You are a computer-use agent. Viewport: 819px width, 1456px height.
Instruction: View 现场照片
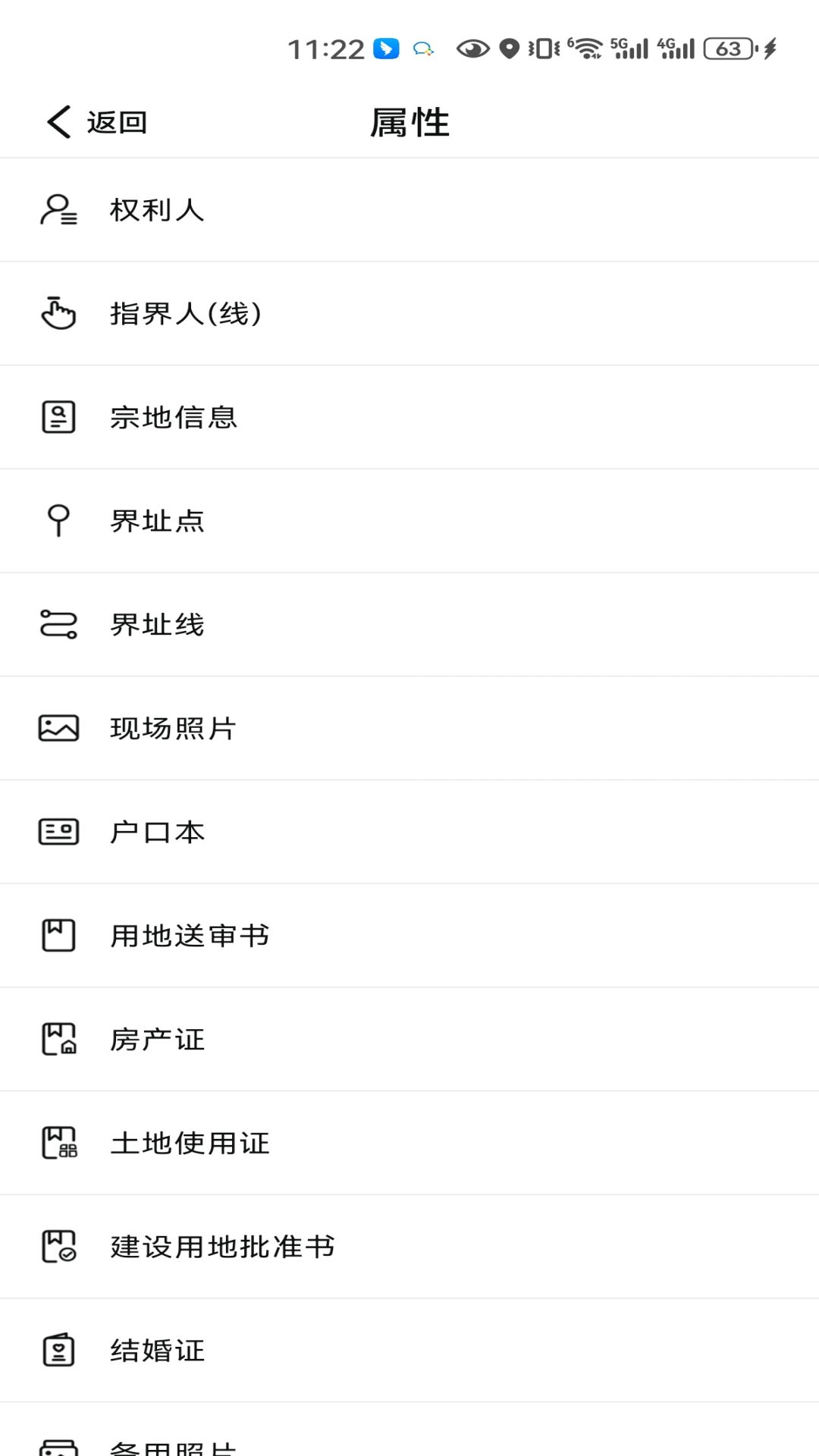pos(174,729)
